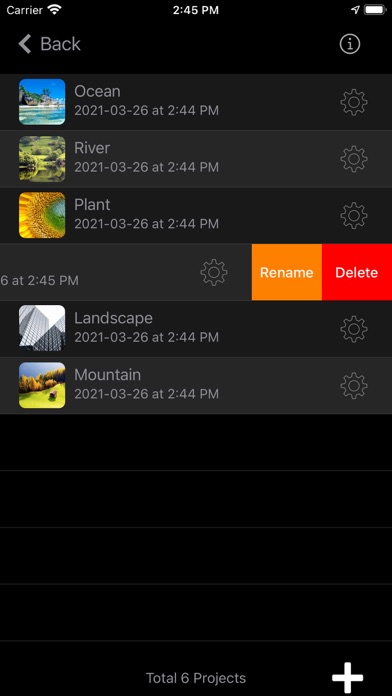This screenshot has width=392, height=696.
Task: Open settings gear for Mountain
Action: point(354,386)
